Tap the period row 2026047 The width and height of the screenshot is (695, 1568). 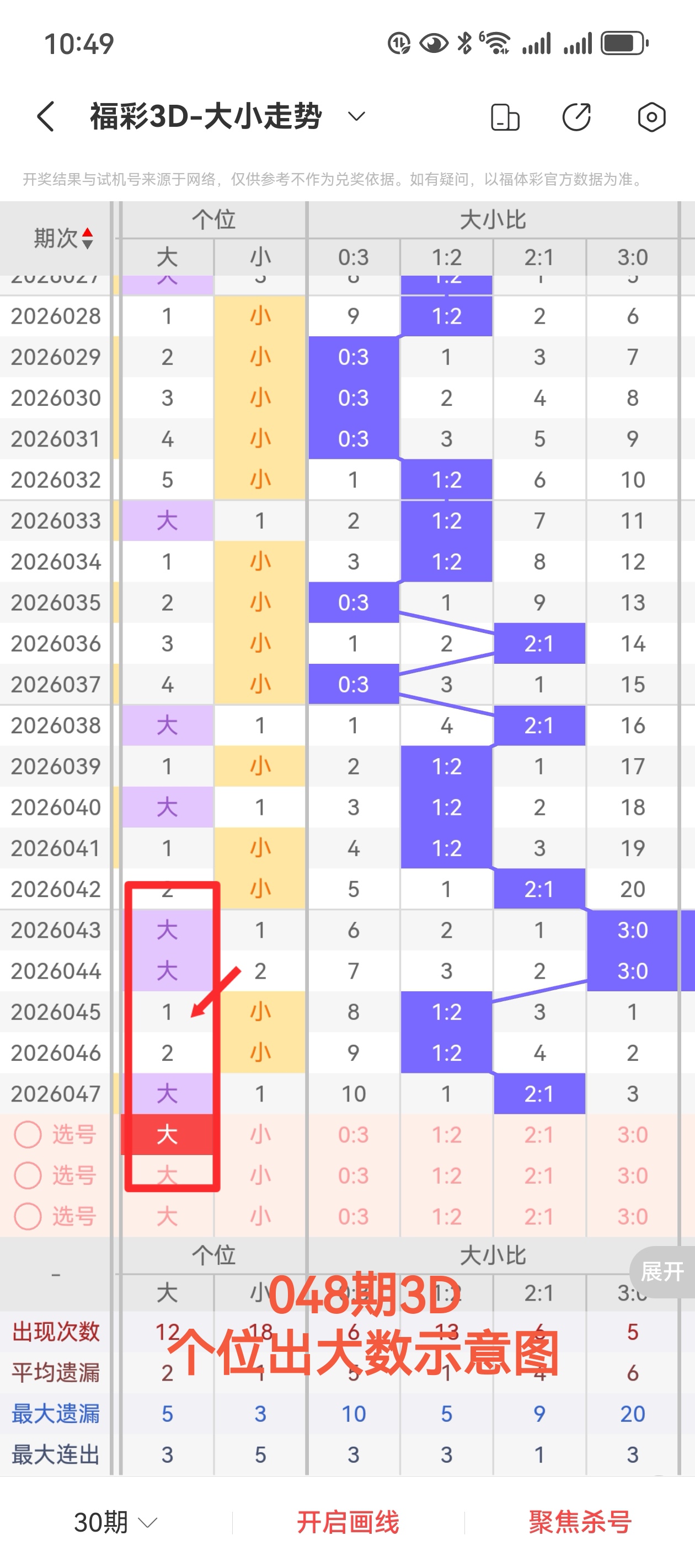[55, 1094]
